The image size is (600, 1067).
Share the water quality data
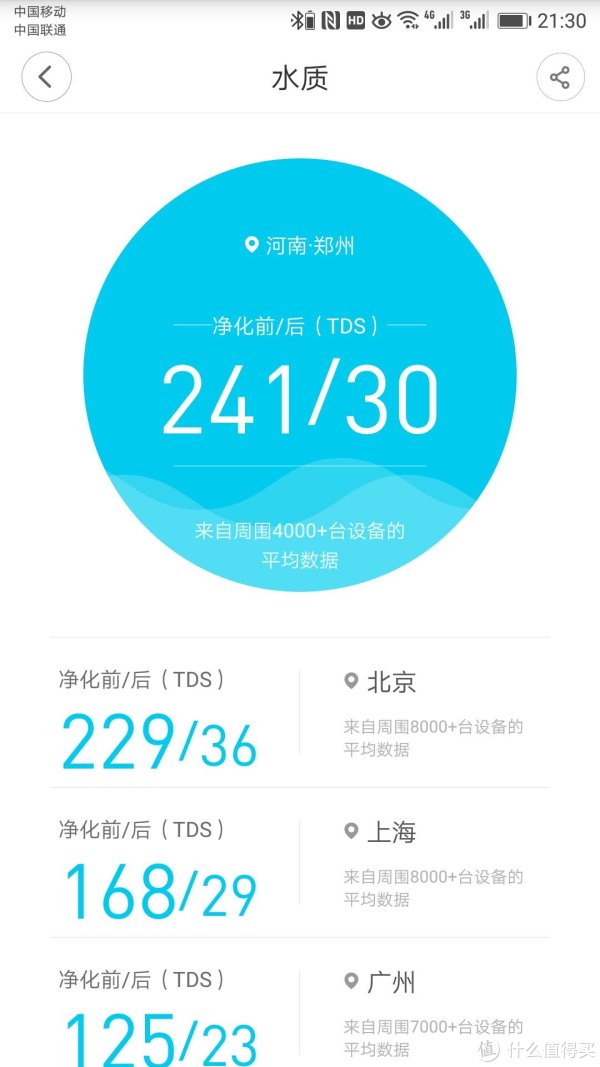point(560,77)
